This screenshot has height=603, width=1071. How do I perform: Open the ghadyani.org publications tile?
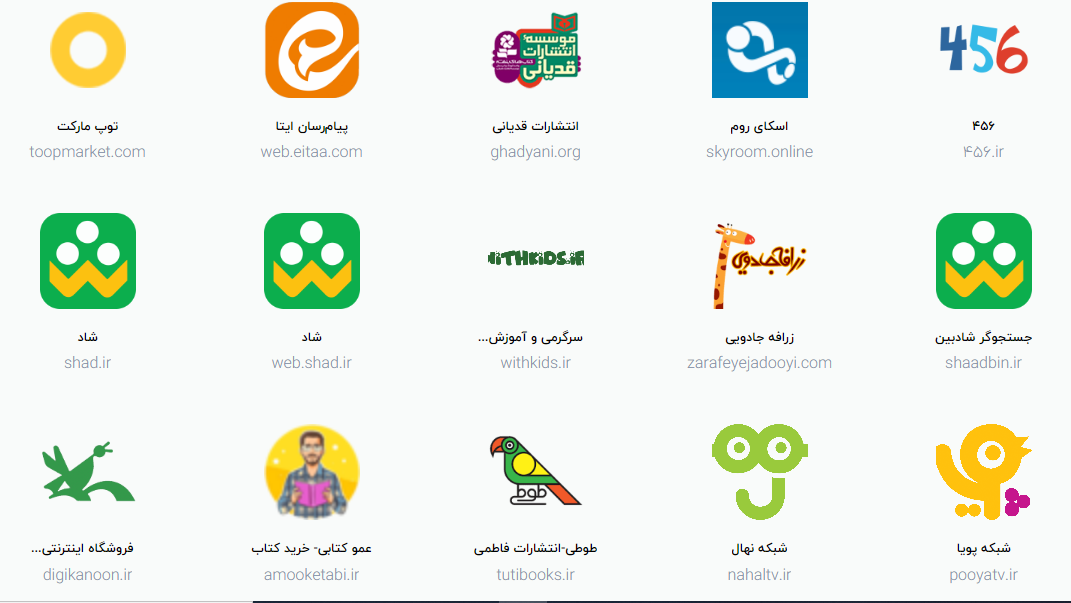[536, 50]
